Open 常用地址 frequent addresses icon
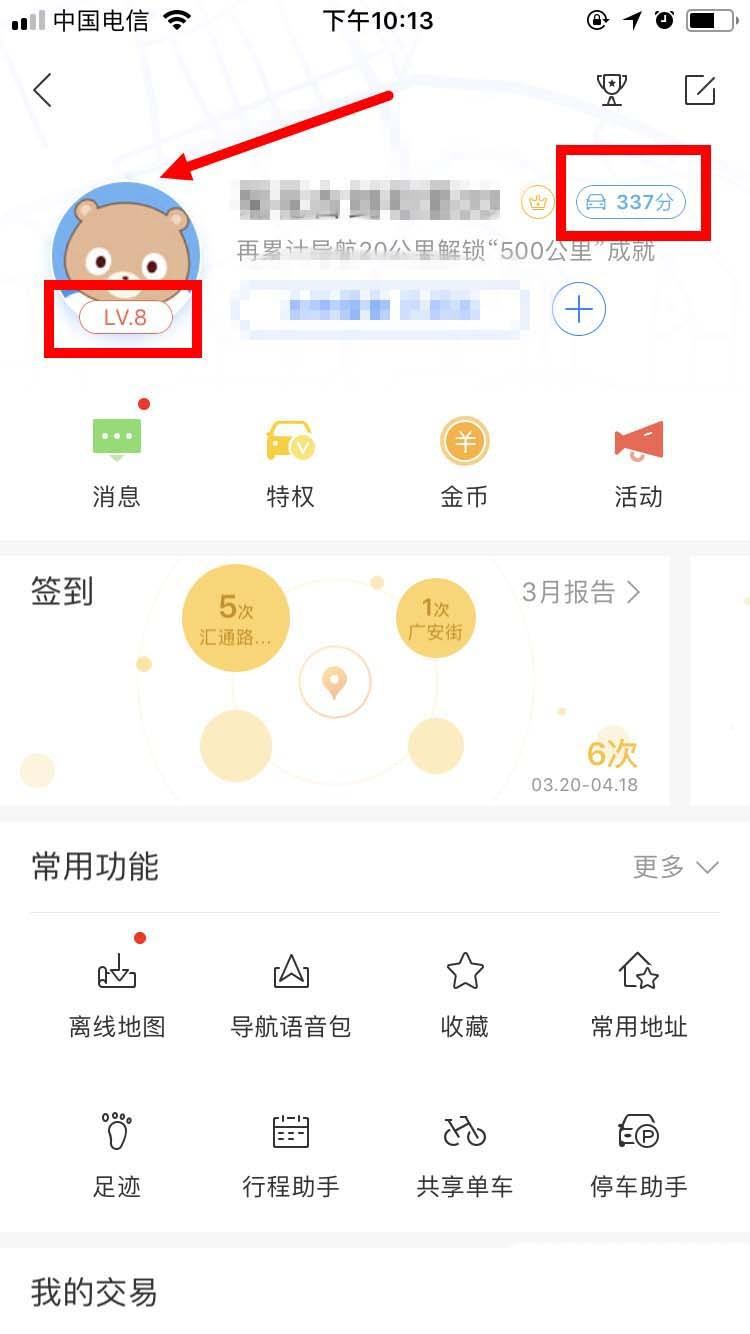The height and width of the screenshot is (1334, 750). point(638,990)
